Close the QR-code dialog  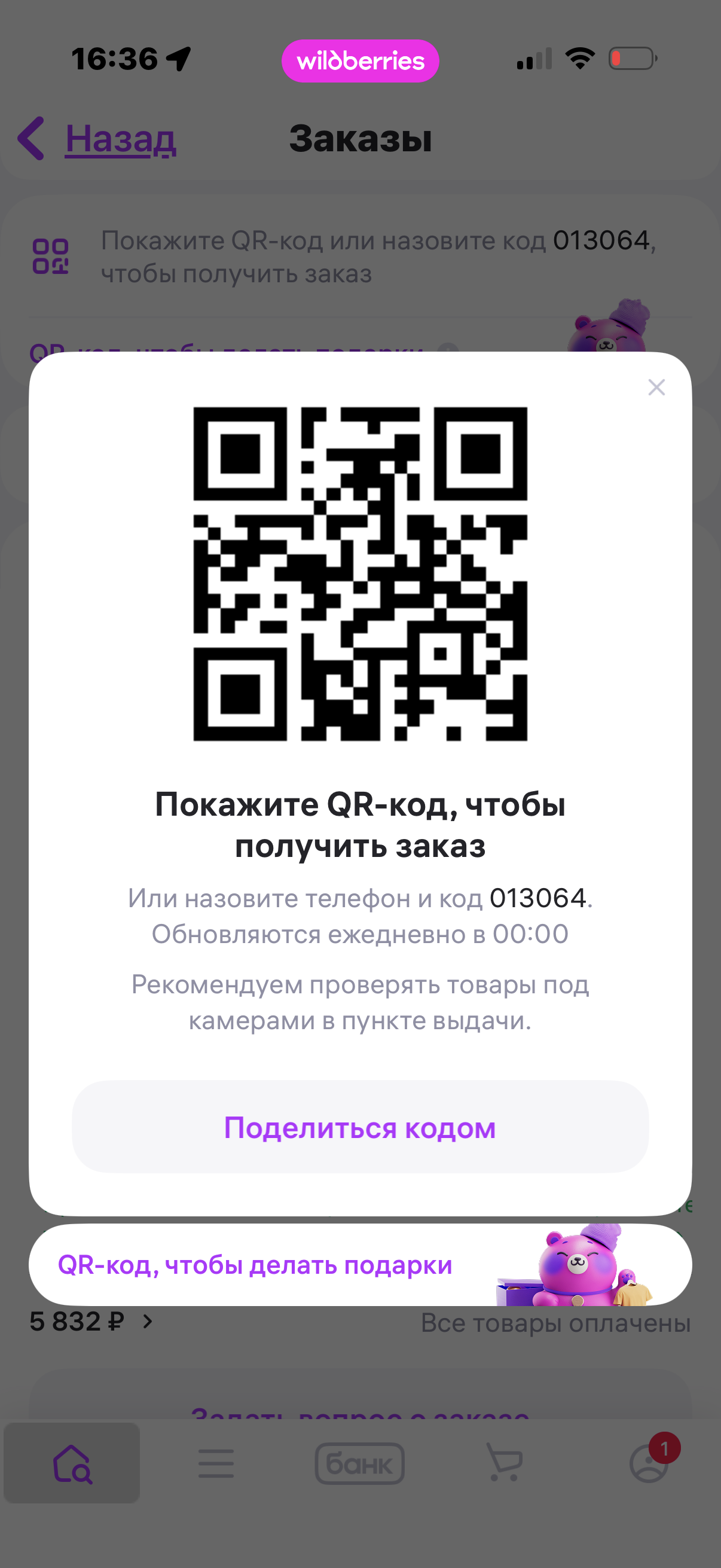(656, 387)
